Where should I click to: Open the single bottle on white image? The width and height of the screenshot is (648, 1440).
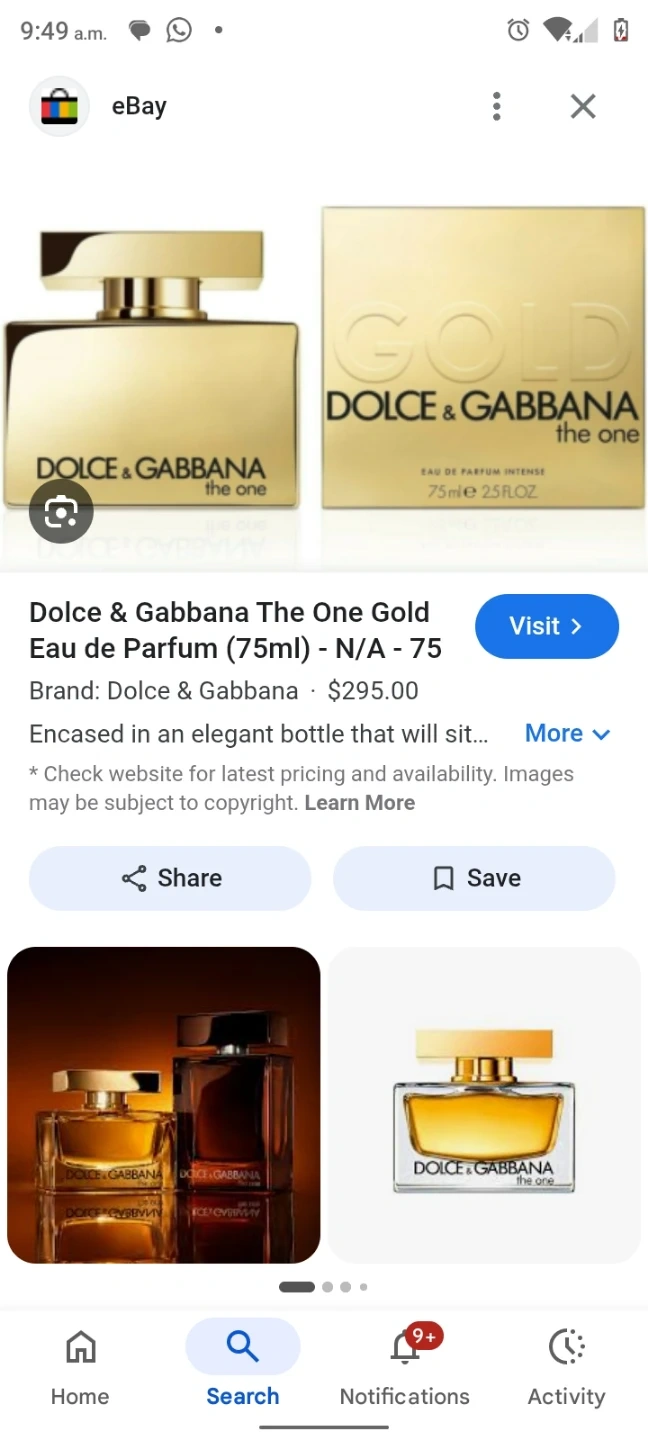(x=484, y=1104)
